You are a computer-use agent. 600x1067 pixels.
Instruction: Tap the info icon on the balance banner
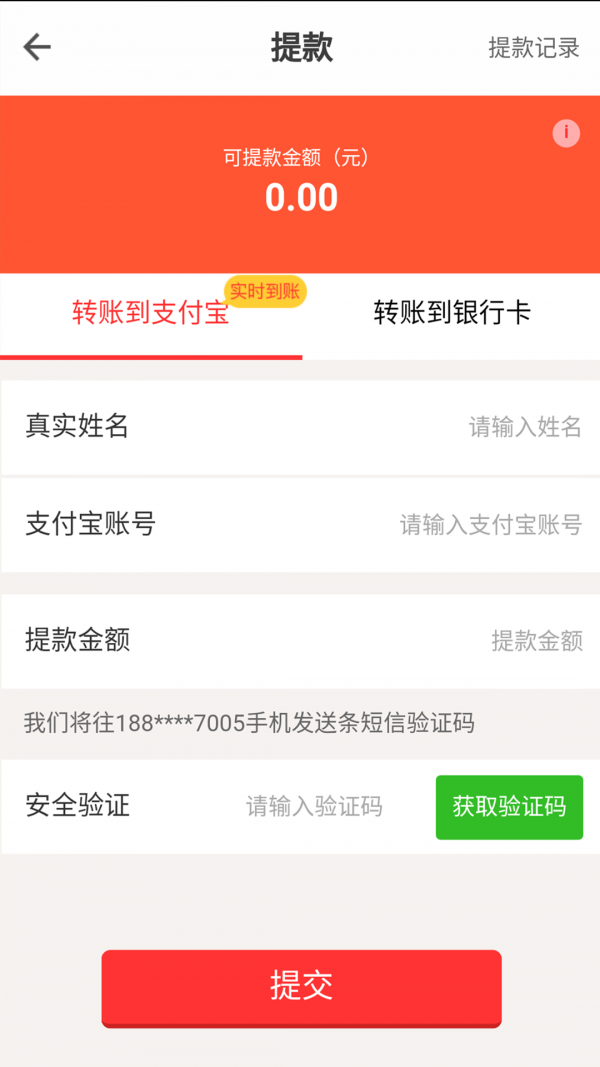[x=566, y=133]
